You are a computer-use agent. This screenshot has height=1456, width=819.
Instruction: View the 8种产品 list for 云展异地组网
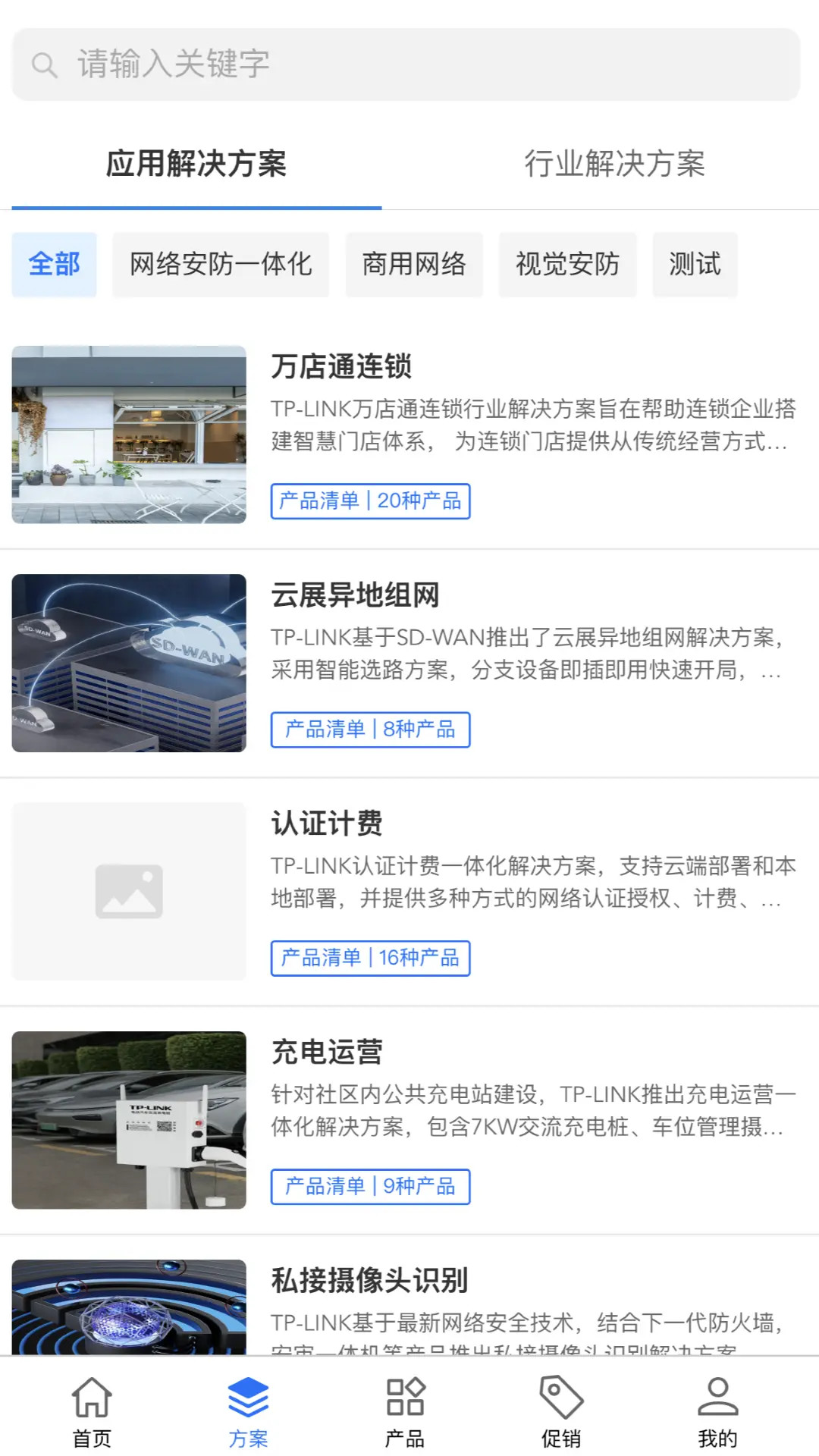[x=371, y=730]
